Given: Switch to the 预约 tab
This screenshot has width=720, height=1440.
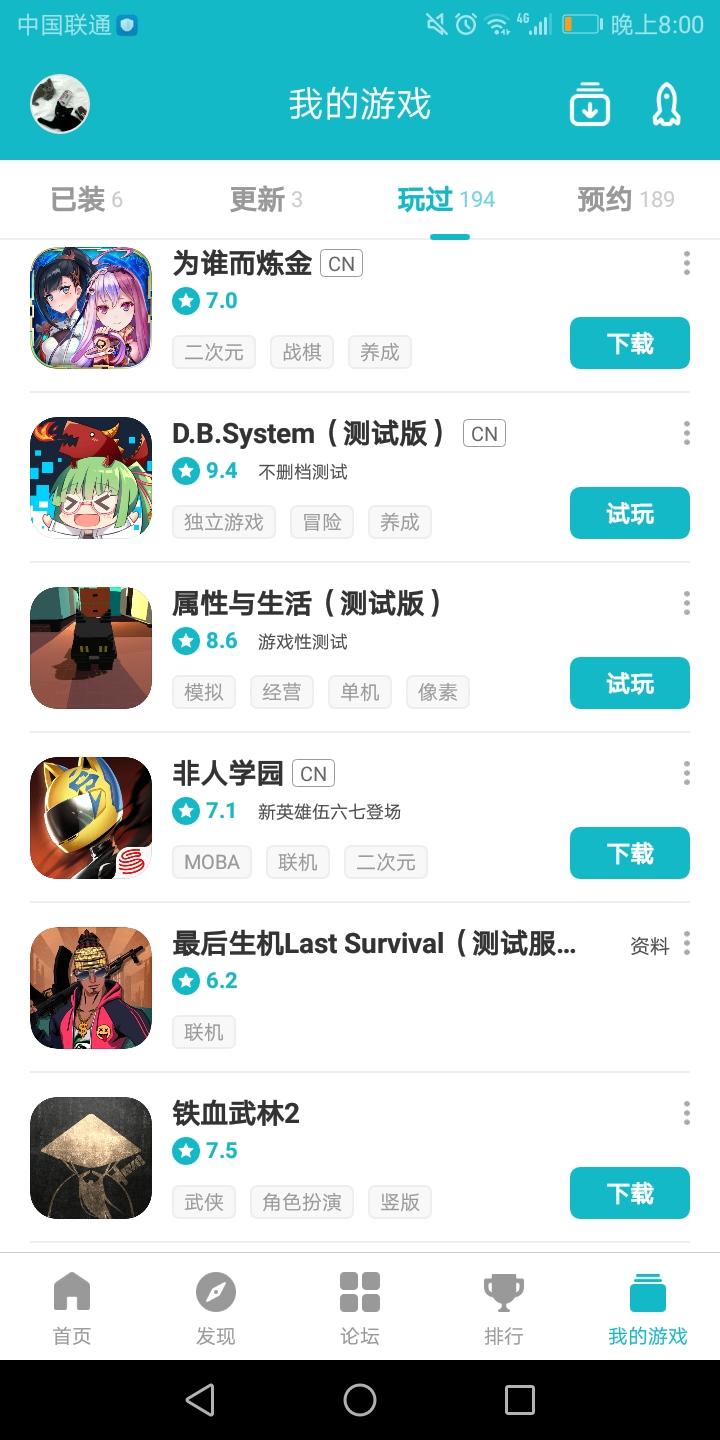Looking at the screenshot, I should (x=626, y=200).
